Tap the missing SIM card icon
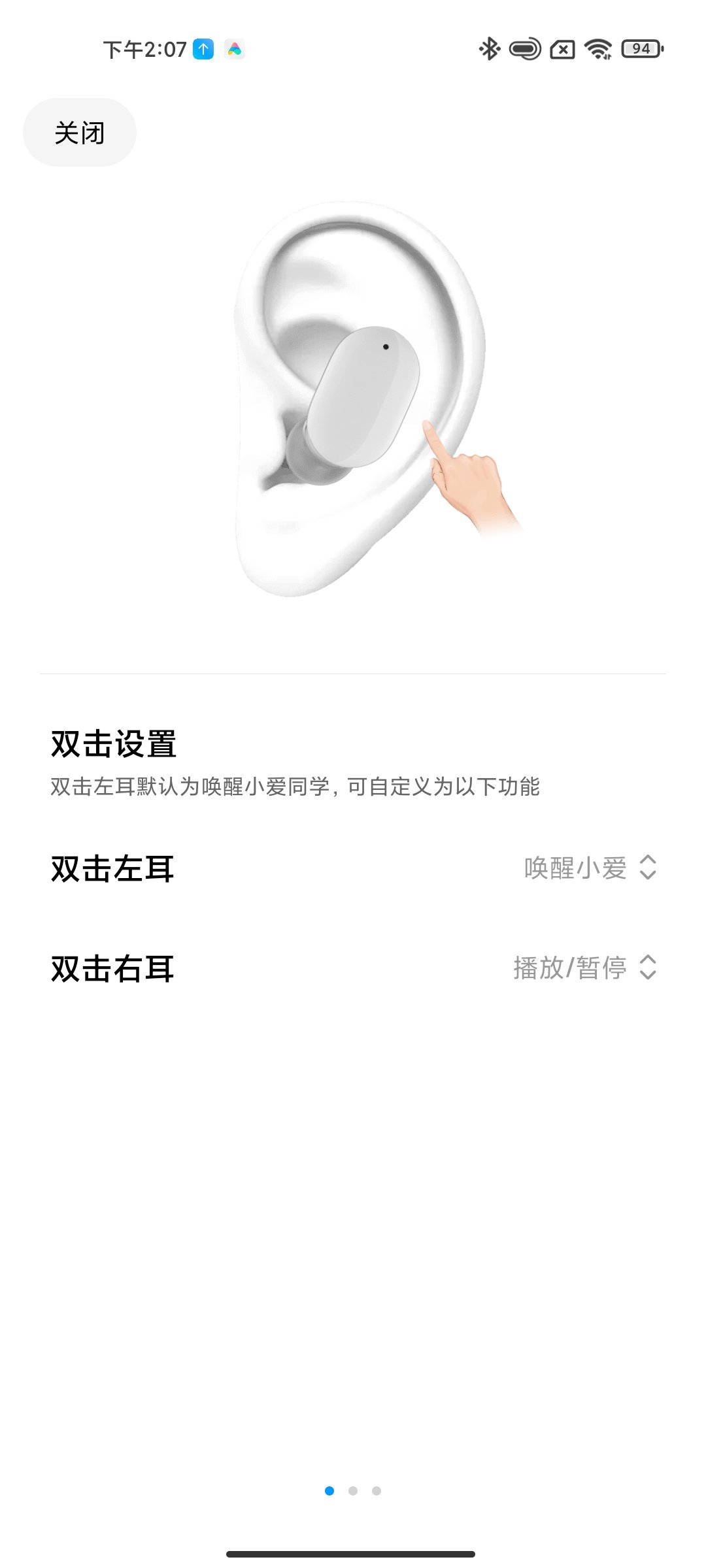Screen dimensions: 706x1568 pos(563,49)
